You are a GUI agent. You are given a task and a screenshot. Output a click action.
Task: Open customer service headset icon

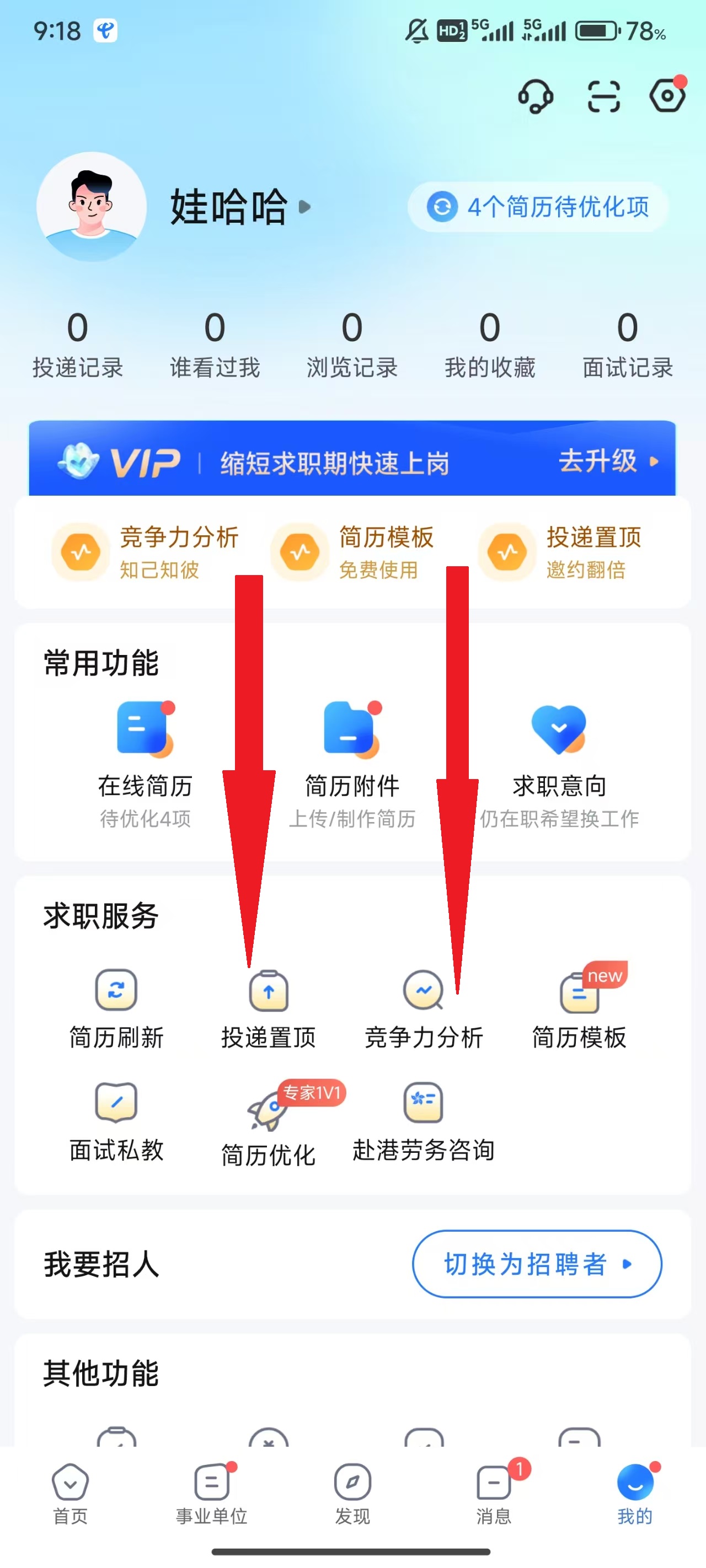pos(535,96)
